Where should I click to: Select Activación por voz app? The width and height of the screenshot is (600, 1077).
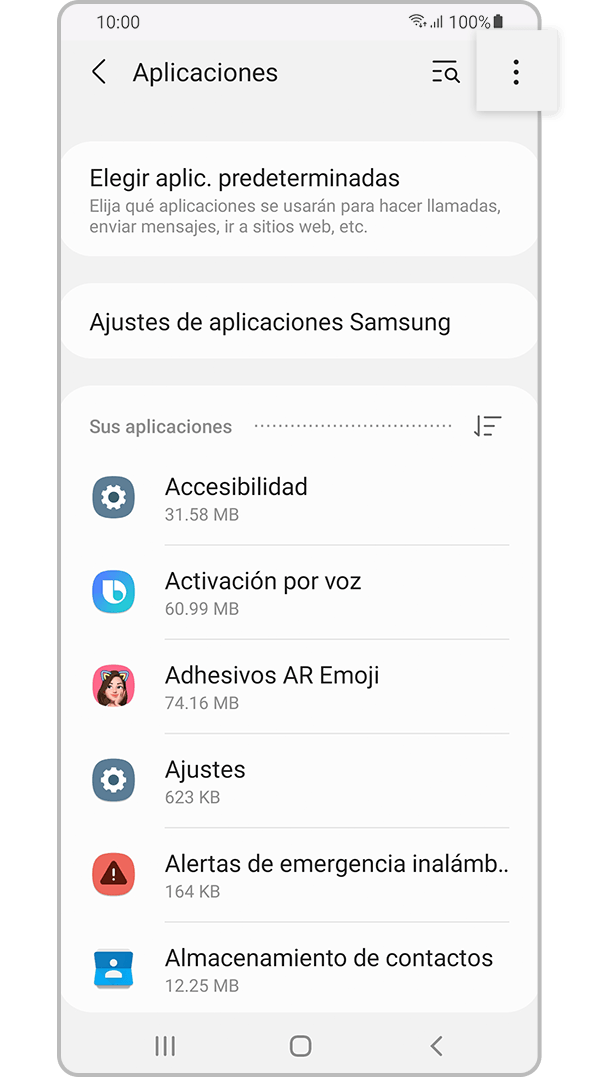pos(300,592)
